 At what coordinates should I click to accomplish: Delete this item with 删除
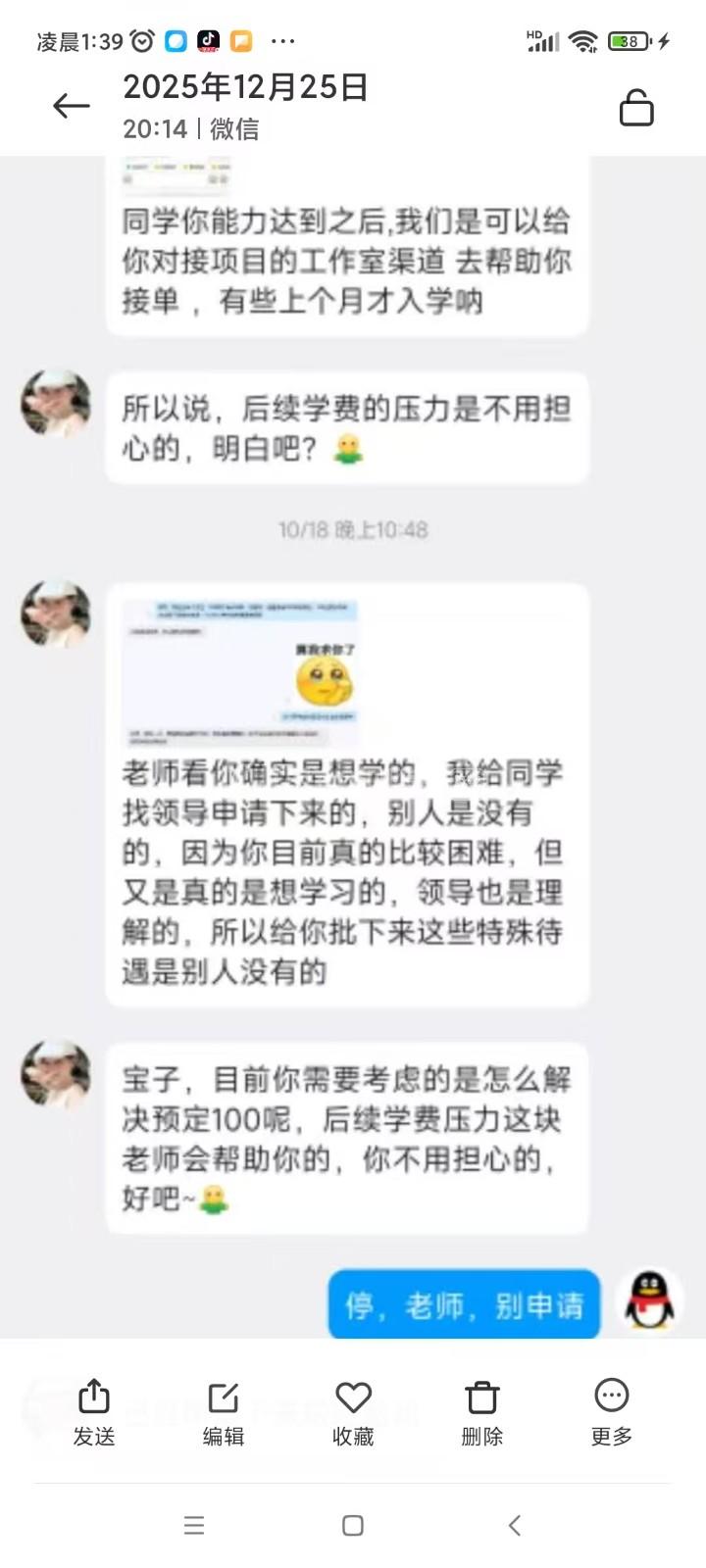click(481, 1411)
